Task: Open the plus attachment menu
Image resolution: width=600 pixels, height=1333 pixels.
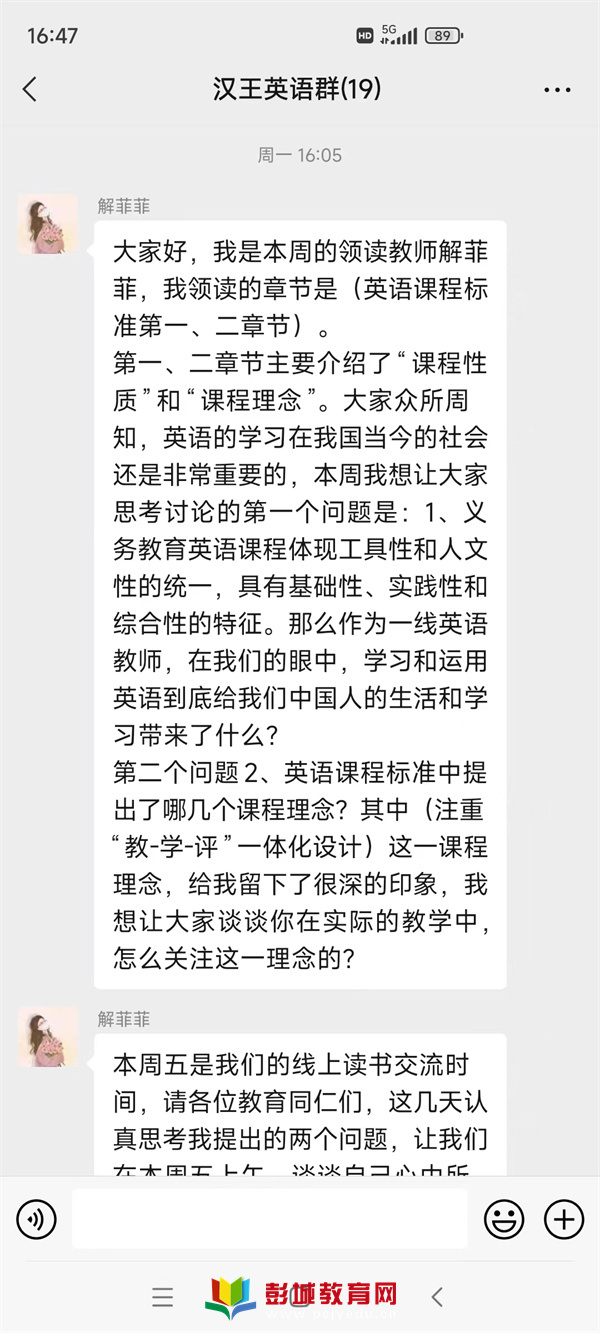Action: (564, 1219)
